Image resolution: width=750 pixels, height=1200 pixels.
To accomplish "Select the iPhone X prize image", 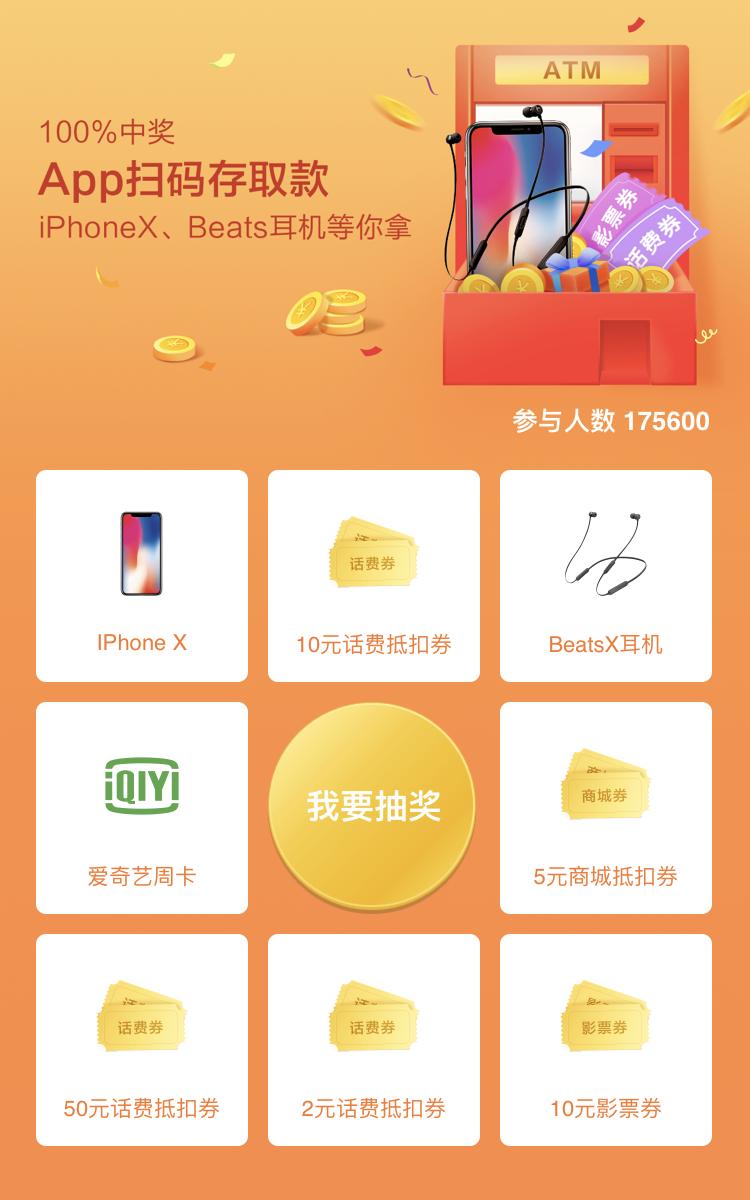I will (140, 553).
